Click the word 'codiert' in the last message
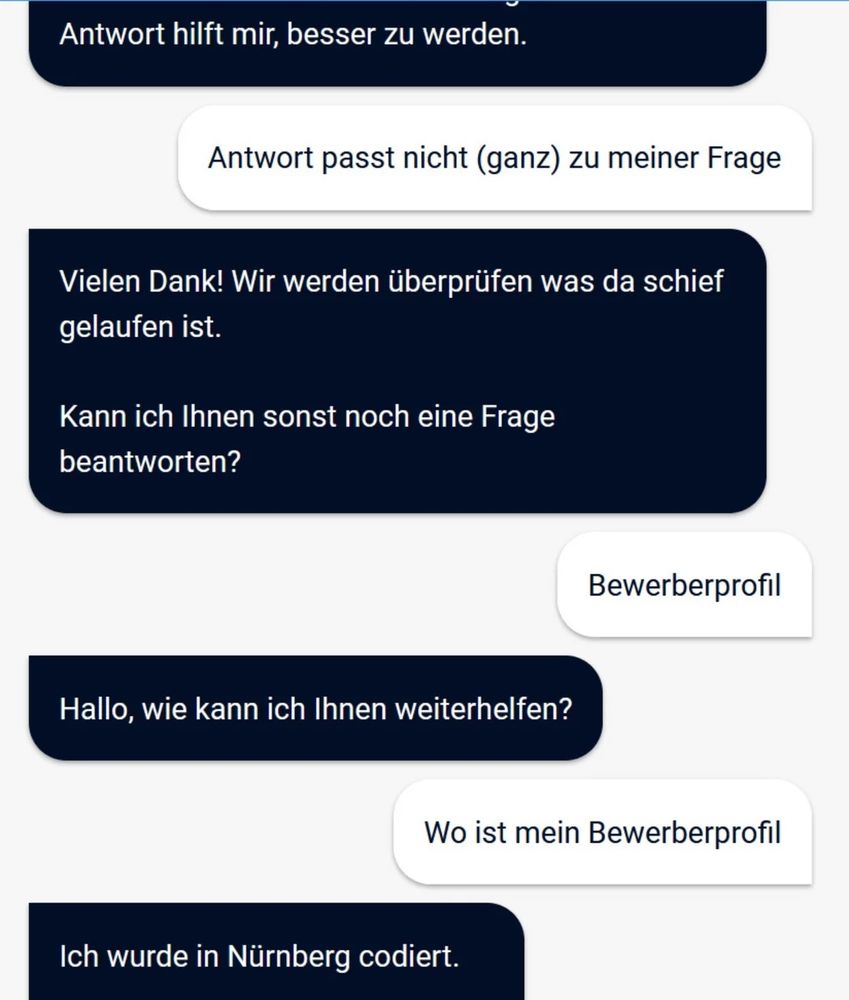Viewport: 849px width, 1000px height. point(410,955)
